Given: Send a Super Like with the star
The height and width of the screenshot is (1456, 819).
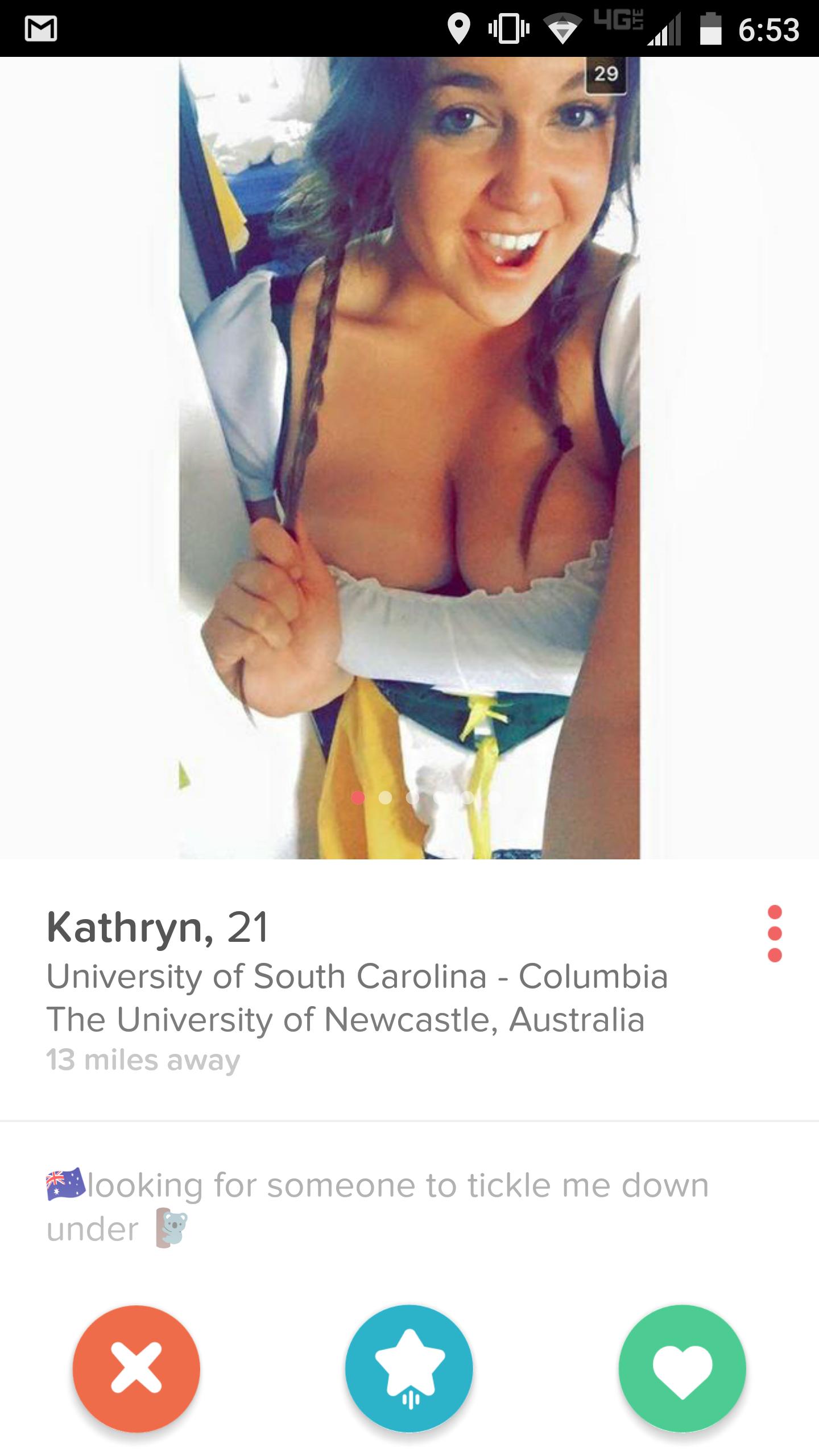Looking at the screenshot, I should tap(409, 1368).
